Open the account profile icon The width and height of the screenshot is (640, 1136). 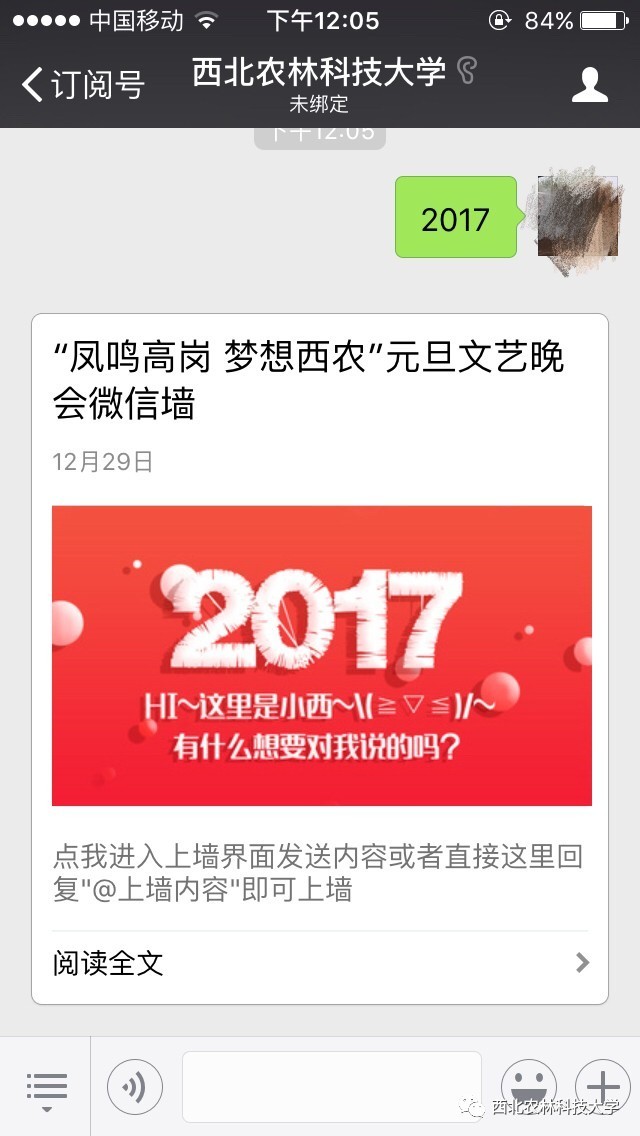(590, 85)
